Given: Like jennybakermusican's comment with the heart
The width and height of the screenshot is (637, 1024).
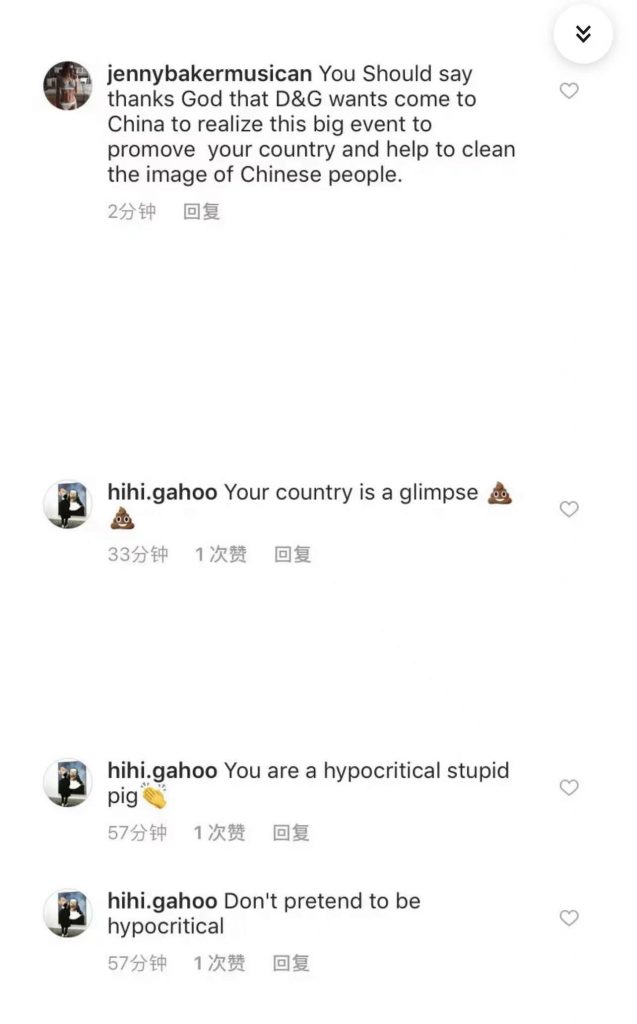Looking at the screenshot, I should tap(569, 91).
